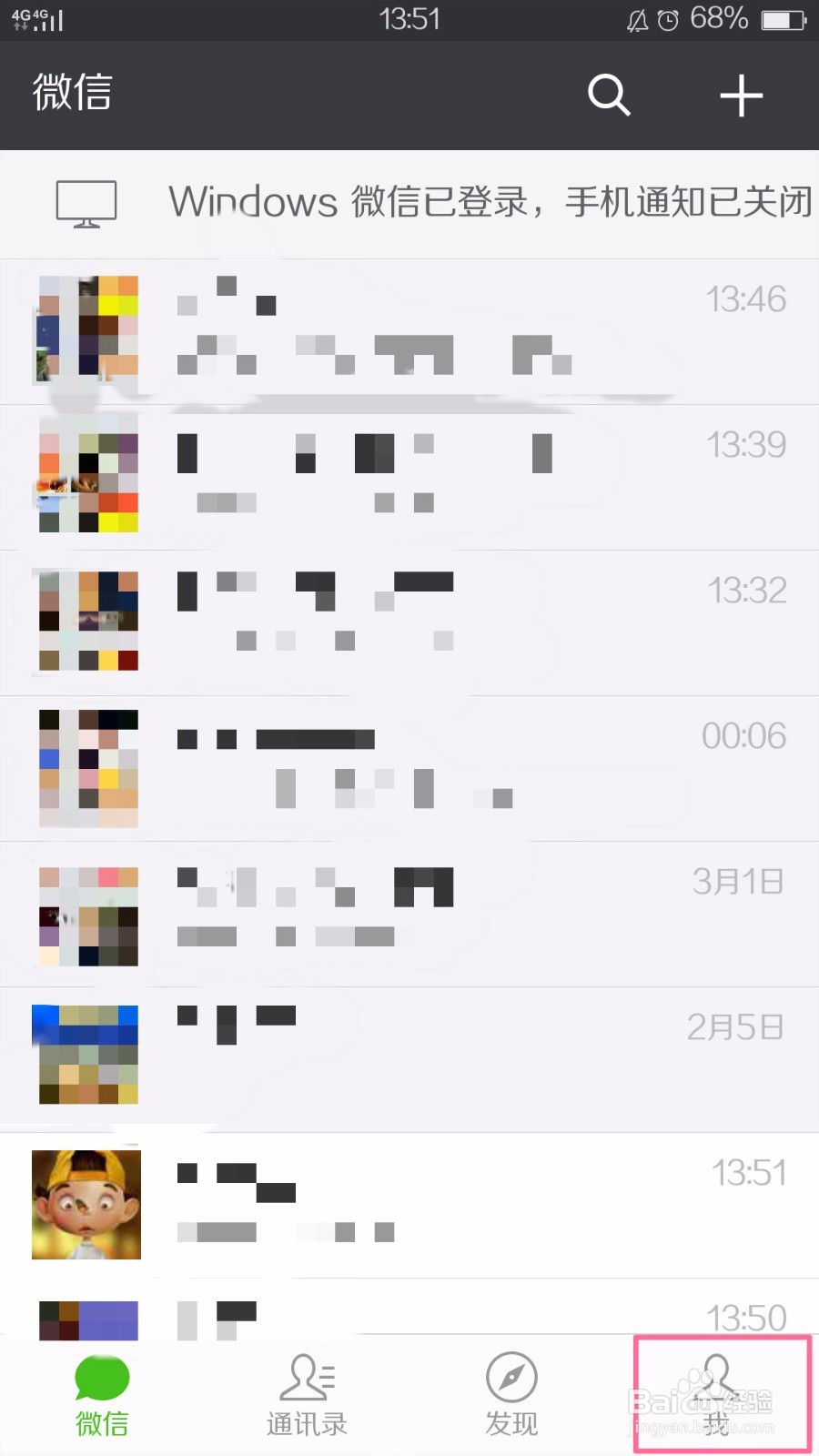Tap the chat with timestamp 00:06
The width and height of the screenshot is (819, 1456).
[x=409, y=764]
